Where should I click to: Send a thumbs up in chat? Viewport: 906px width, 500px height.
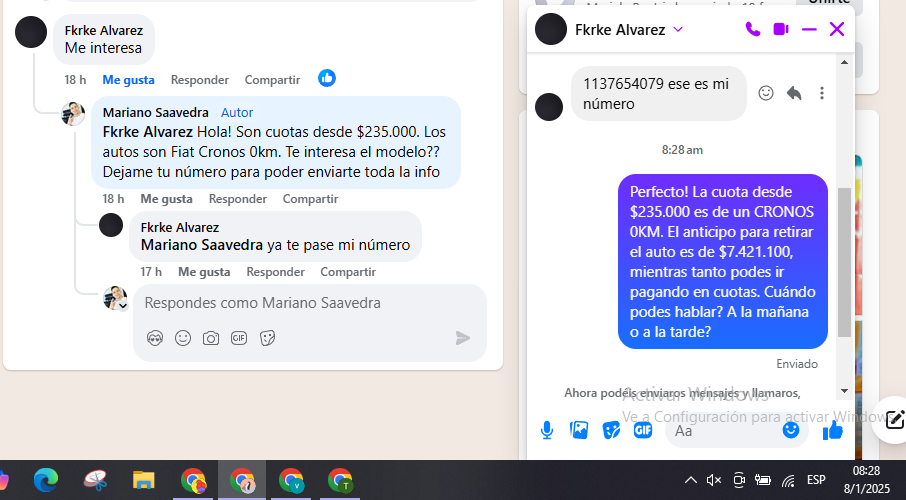pos(833,430)
